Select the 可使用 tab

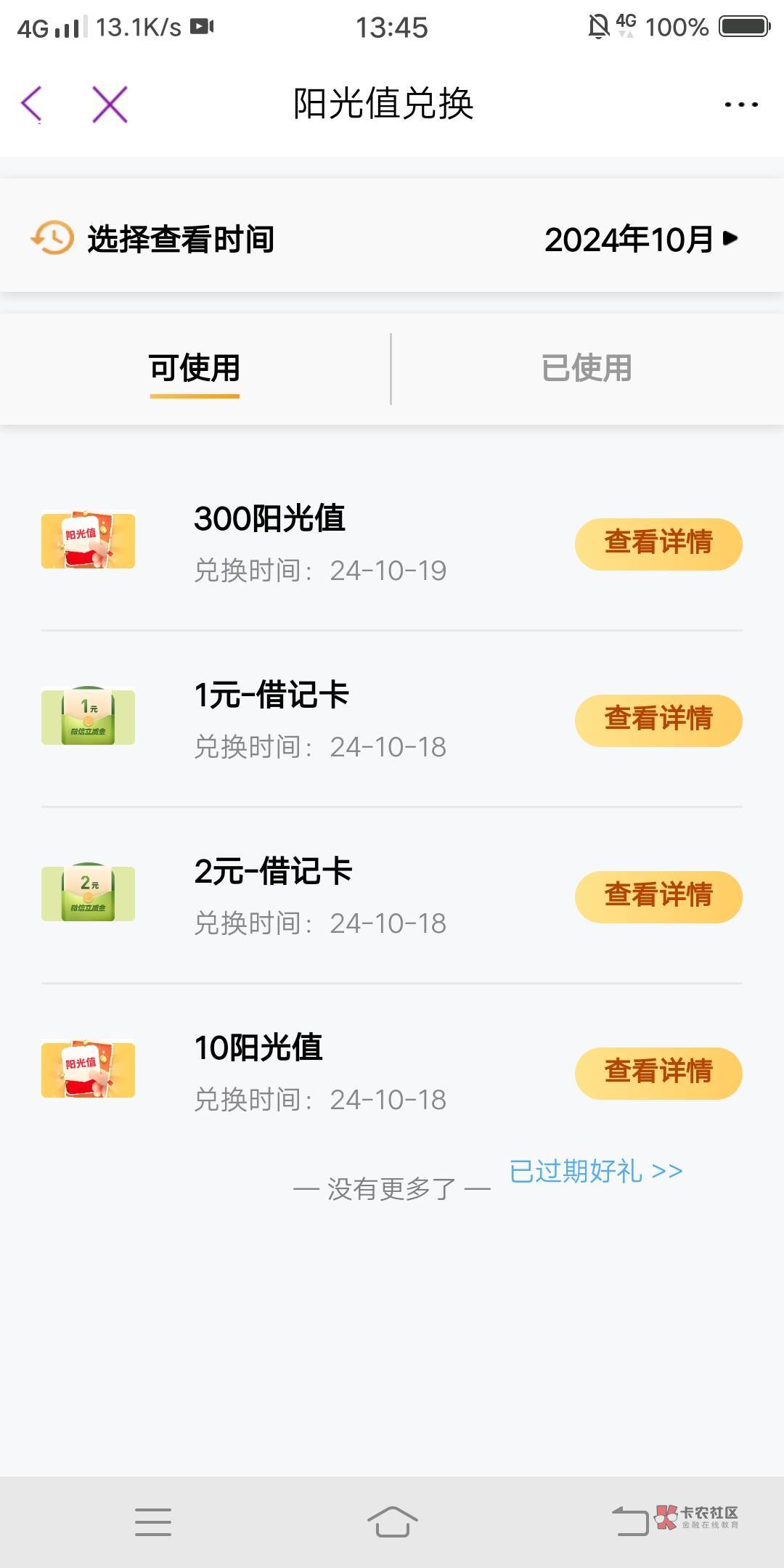pyautogui.click(x=195, y=368)
